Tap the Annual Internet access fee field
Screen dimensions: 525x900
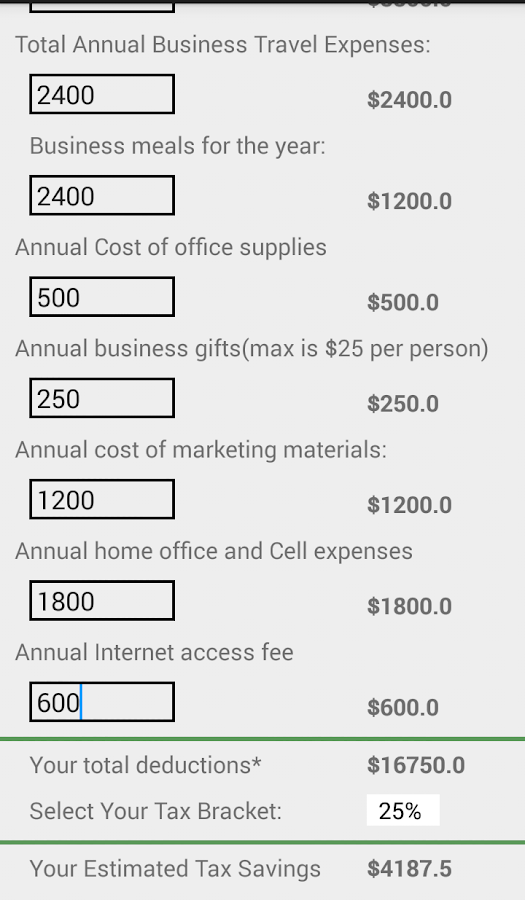[102, 702]
